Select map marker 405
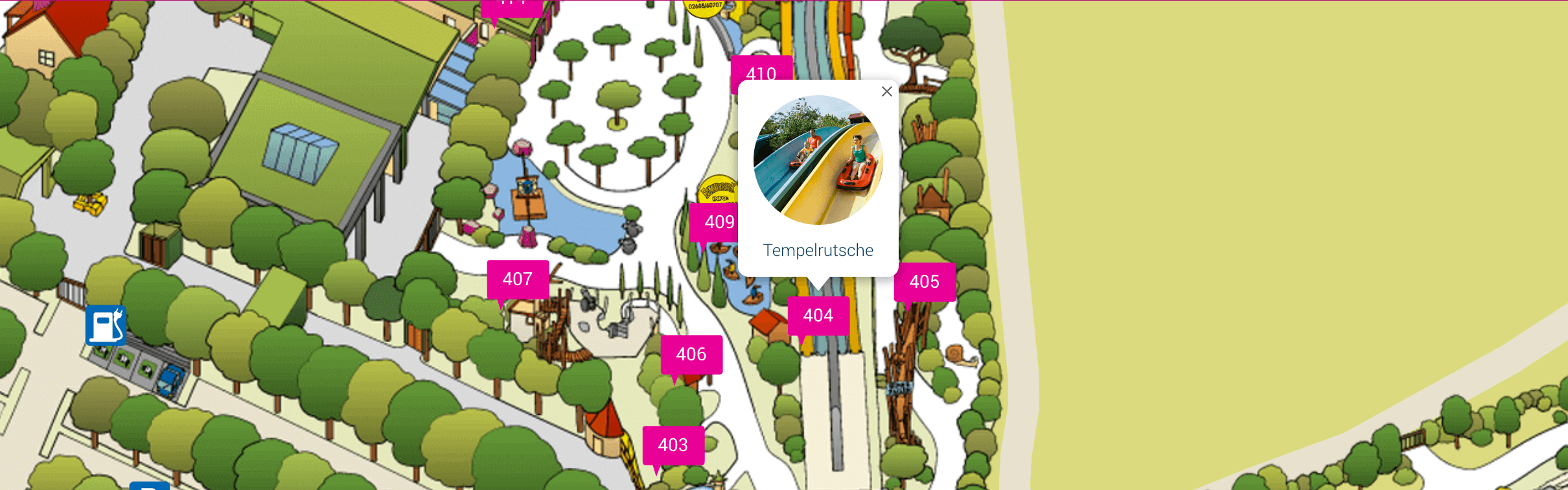 (924, 282)
